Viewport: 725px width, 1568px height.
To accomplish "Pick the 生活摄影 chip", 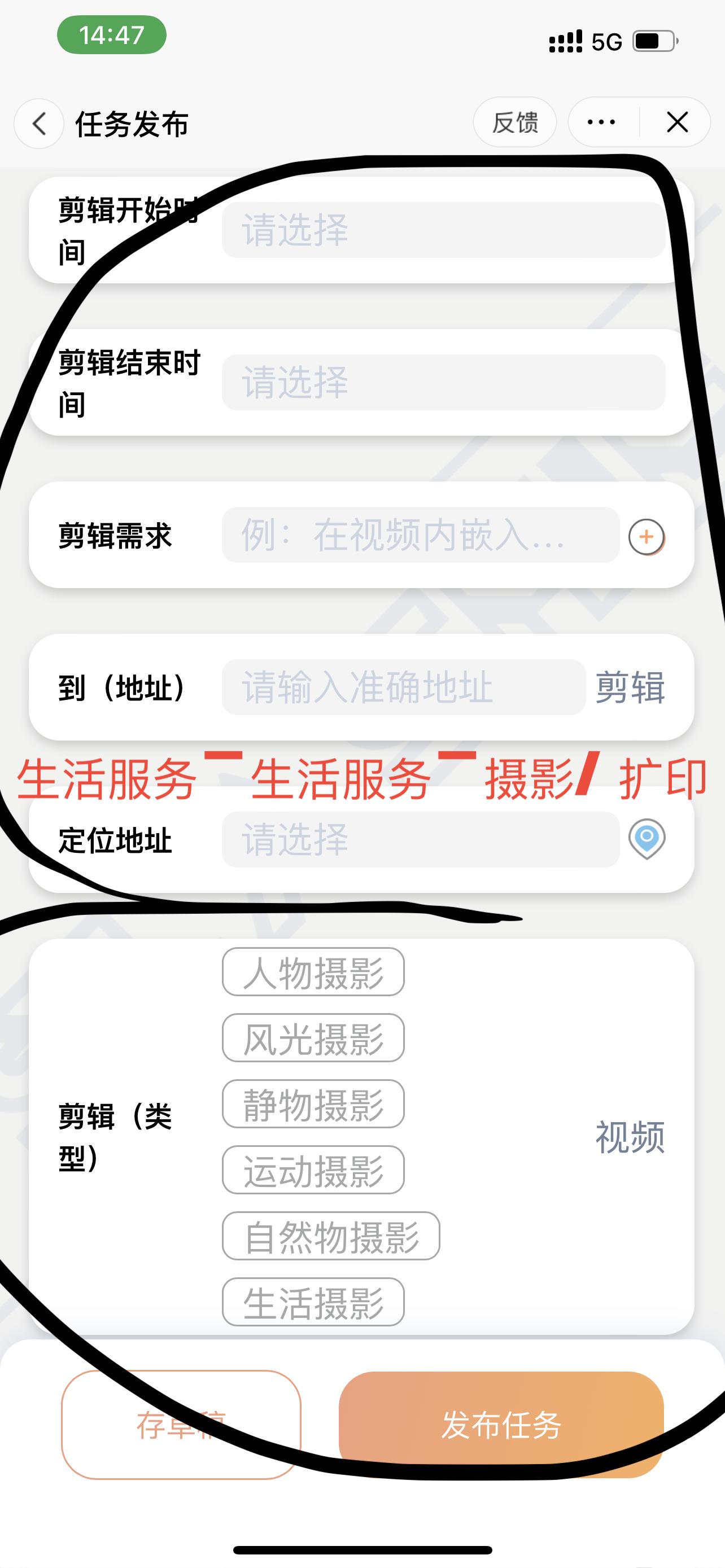I will (x=313, y=1302).
